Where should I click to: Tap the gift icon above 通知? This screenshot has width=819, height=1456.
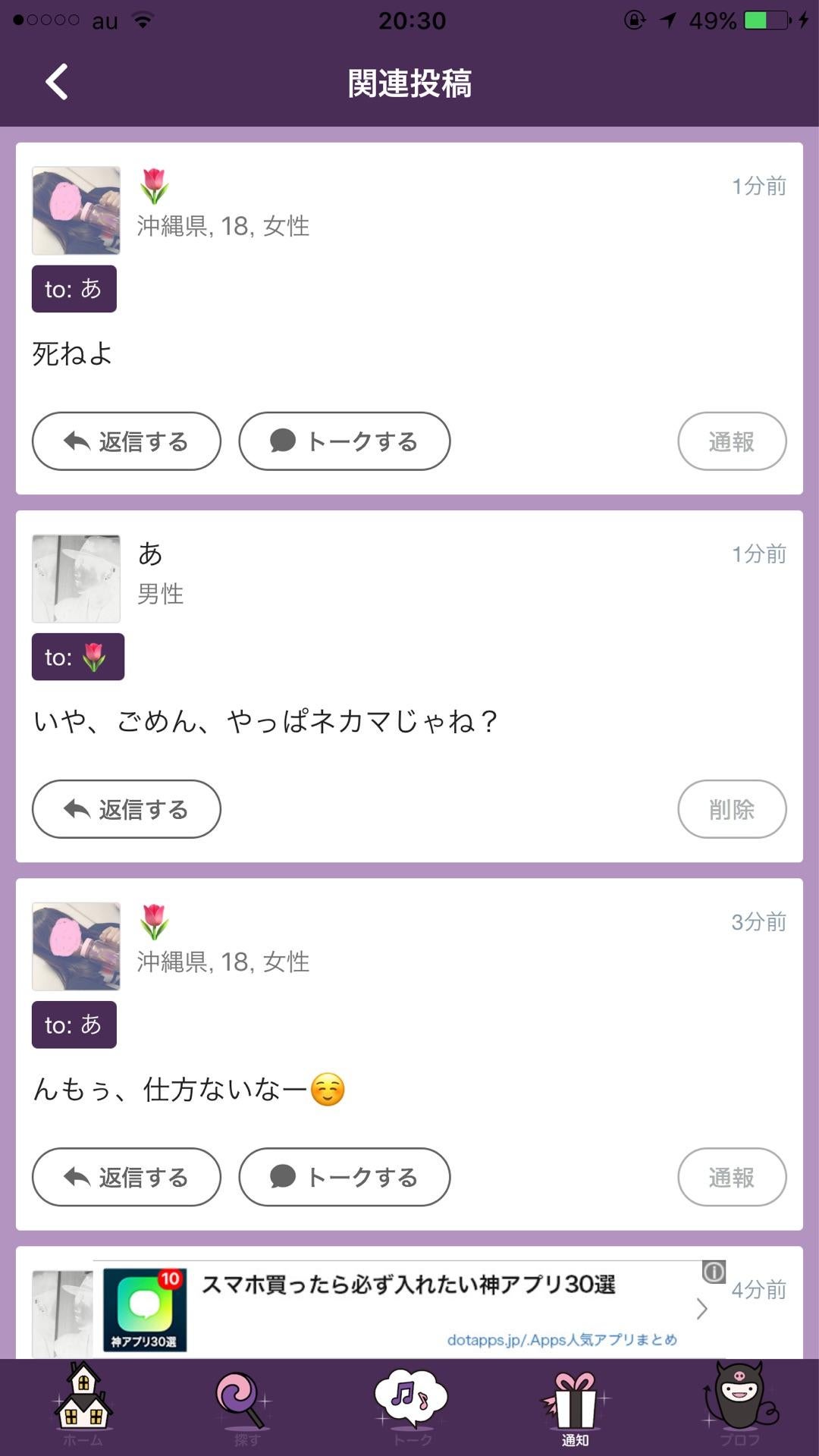click(x=573, y=1398)
